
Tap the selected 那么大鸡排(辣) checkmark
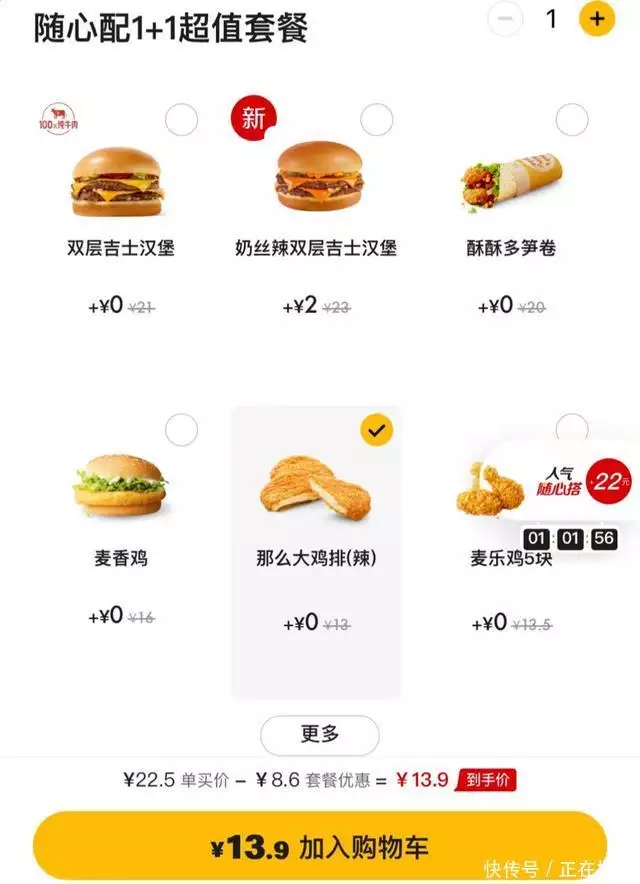(376, 430)
